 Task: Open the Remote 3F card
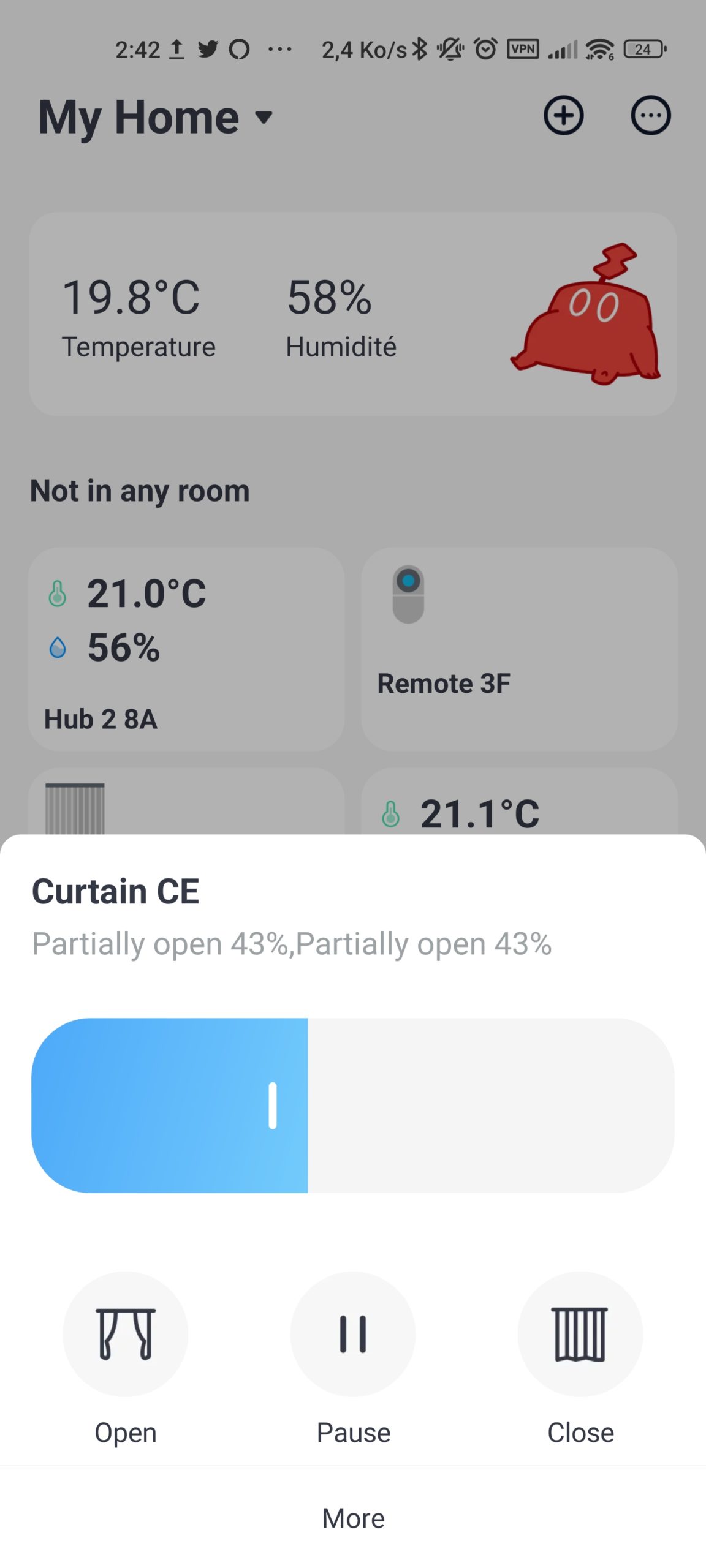tap(520, 649)
